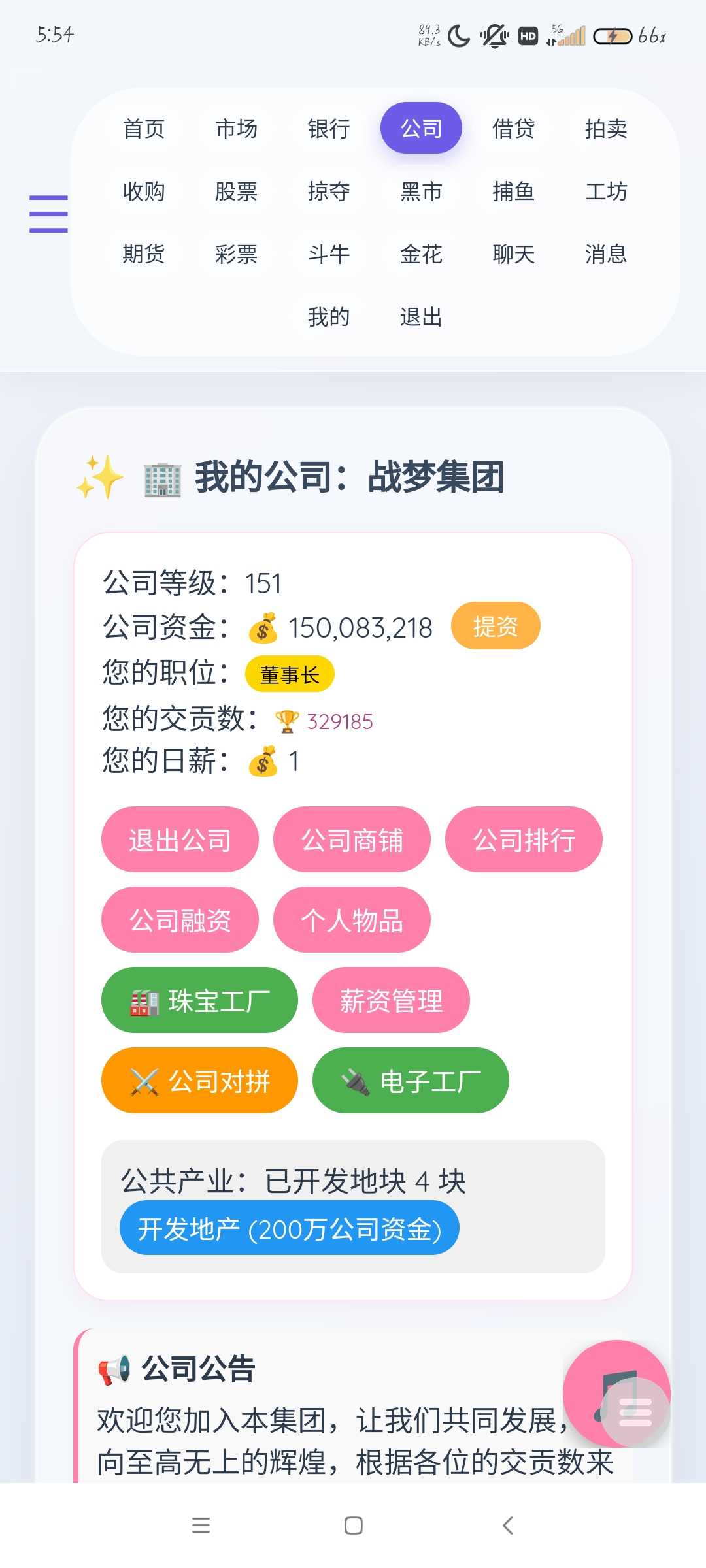Tap 退出公司 to leave company
706x1568 pixels.
(180, 840)
